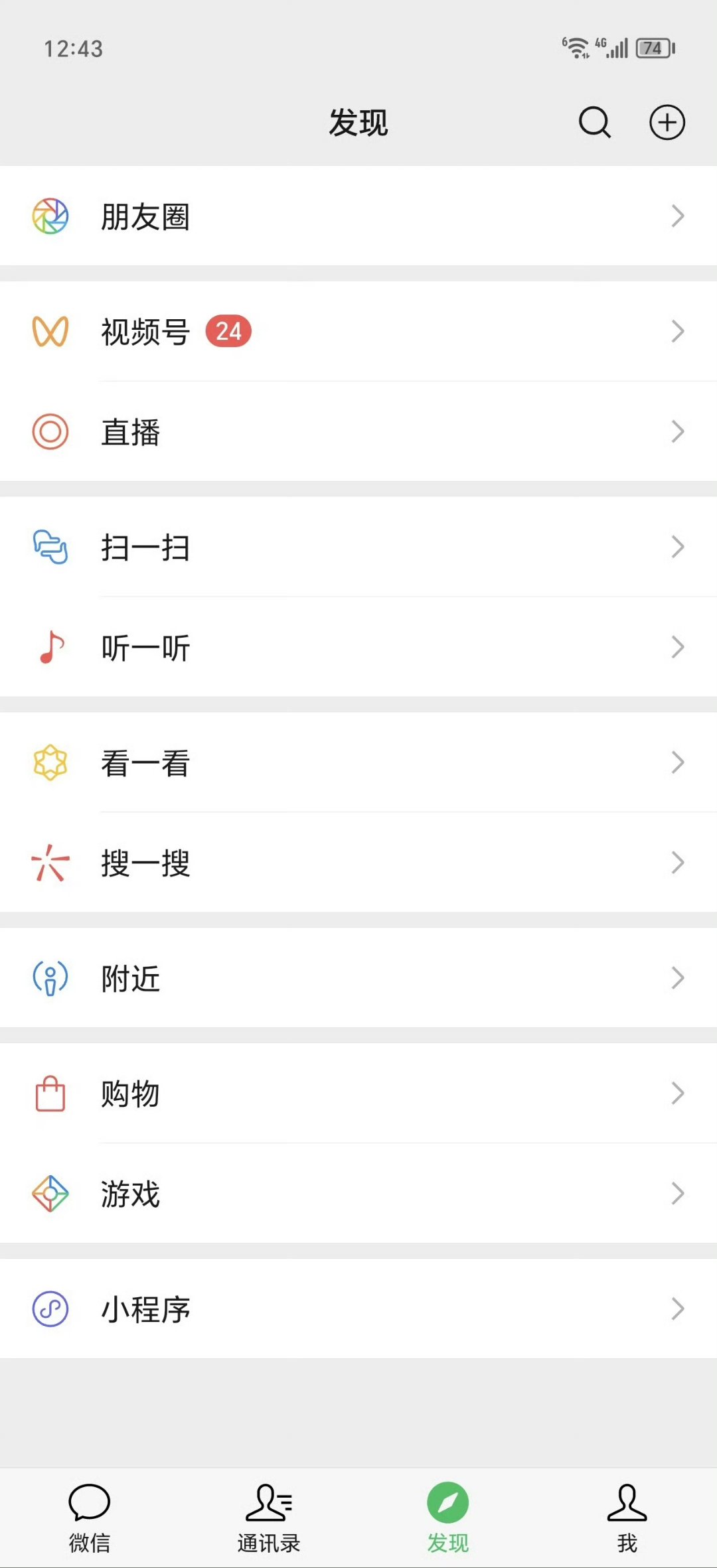Open the search icon in the header
717x1568 pixels.
pyautogui.click(x=594, y=122)
